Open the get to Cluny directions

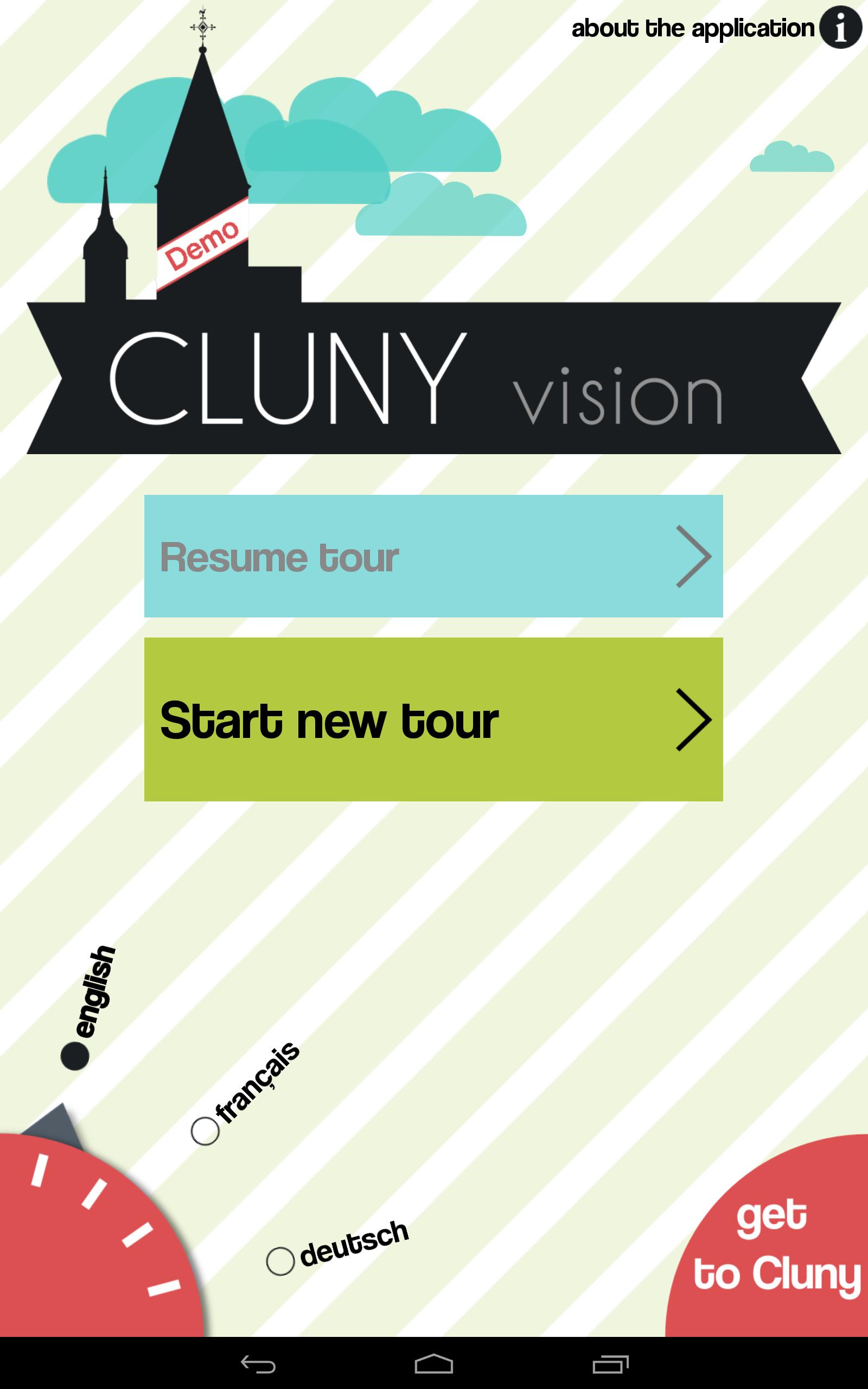[x=776, y=1246]
